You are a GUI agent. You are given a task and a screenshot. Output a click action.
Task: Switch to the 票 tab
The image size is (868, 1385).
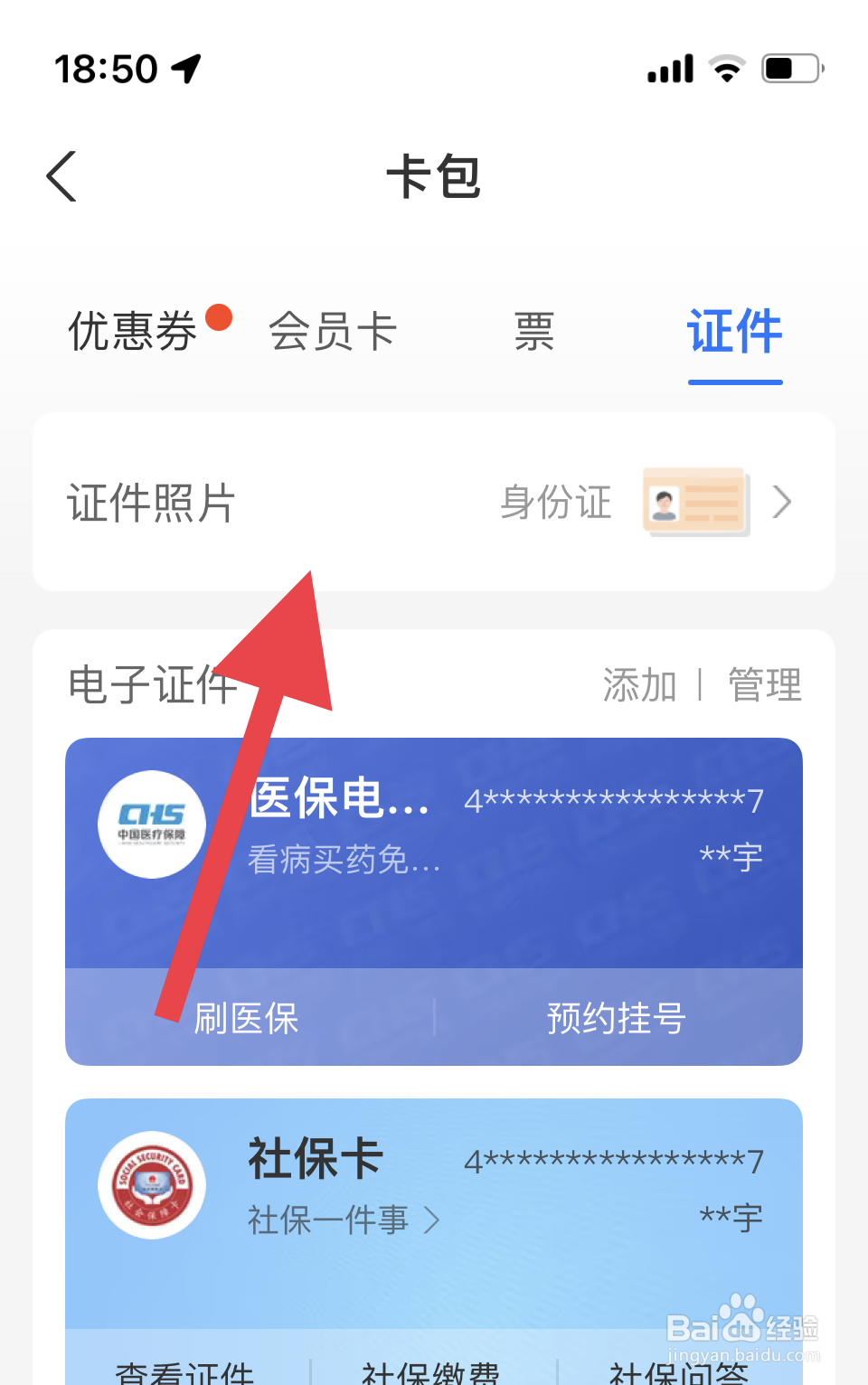click(x=533, y=332)
